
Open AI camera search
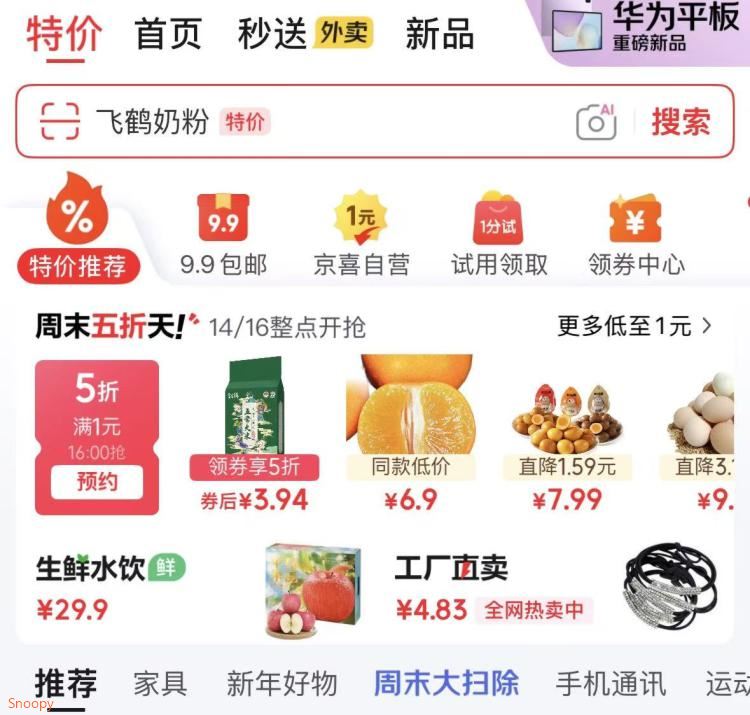[x=596, y=122]
